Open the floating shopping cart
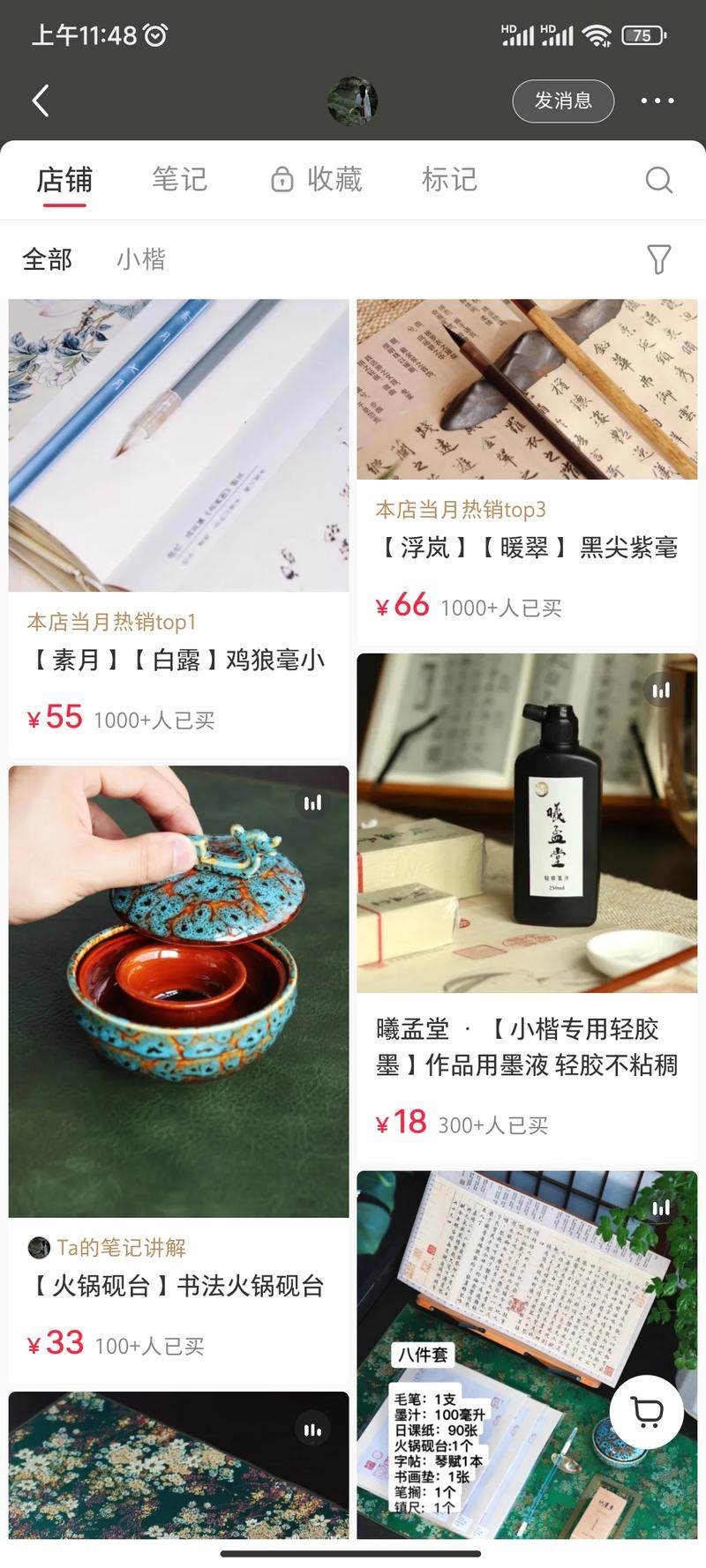The height and width of the screenshot is (1568, 706). [648, 1412]
